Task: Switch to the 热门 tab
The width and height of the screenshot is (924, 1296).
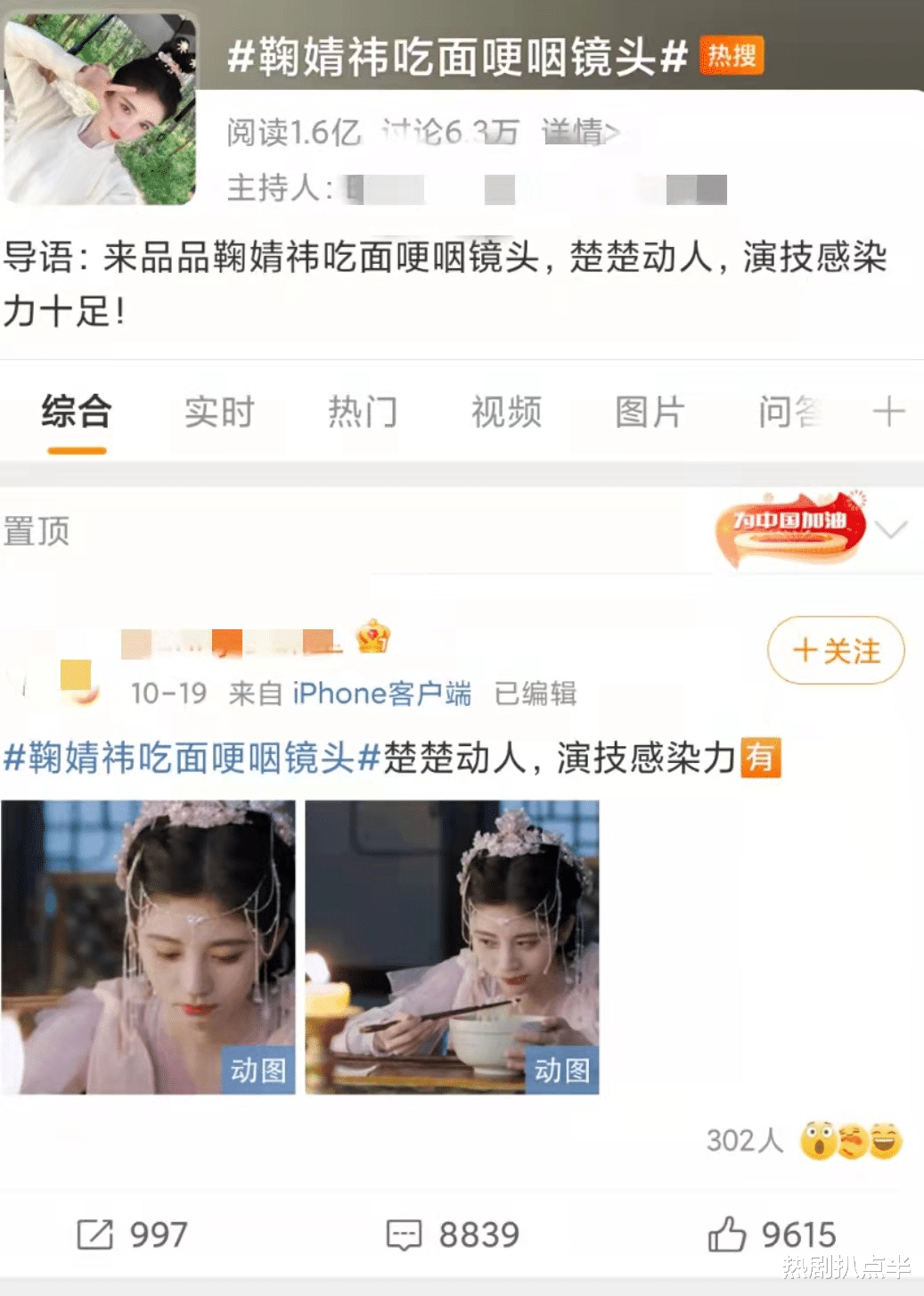Action: (360, 413)
